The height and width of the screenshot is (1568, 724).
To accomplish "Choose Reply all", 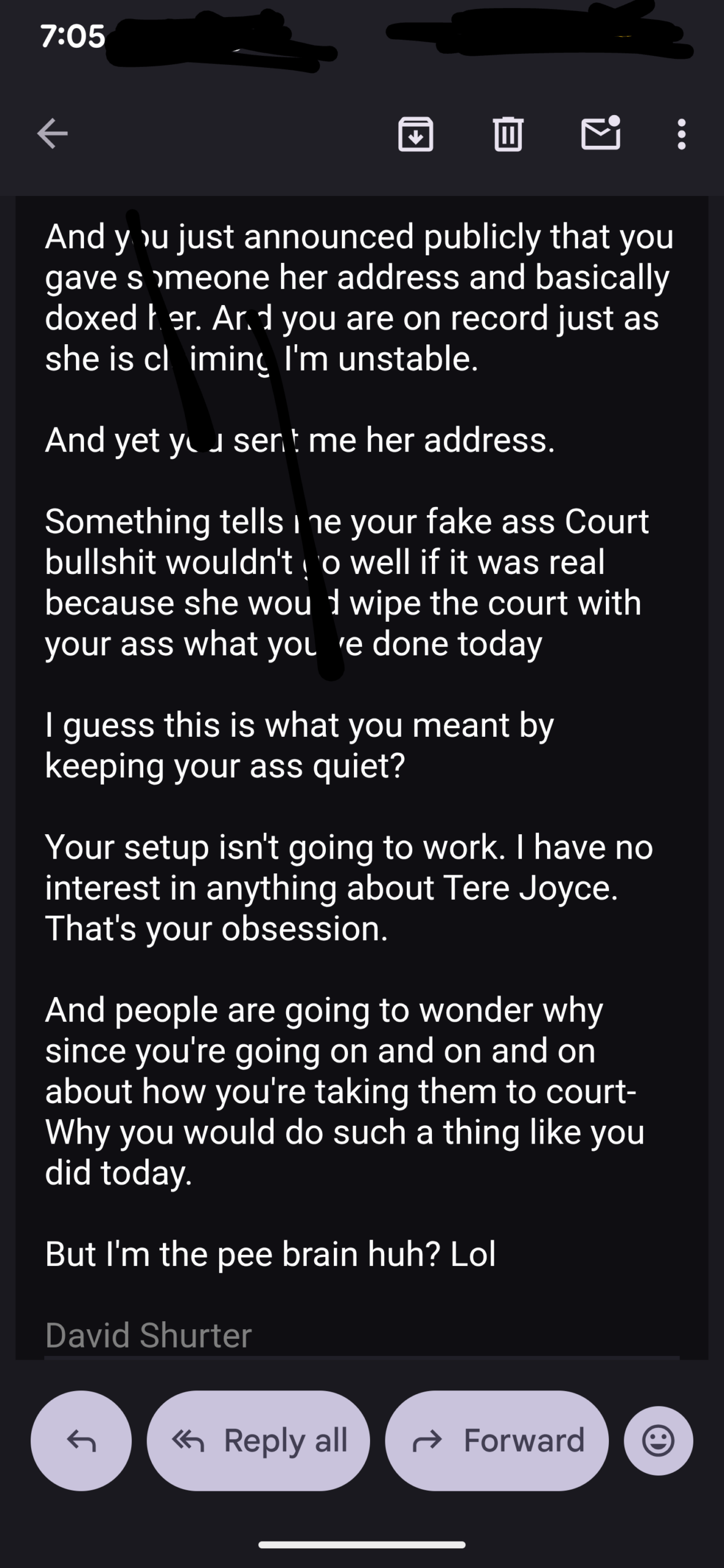I will click(258, 1441).
